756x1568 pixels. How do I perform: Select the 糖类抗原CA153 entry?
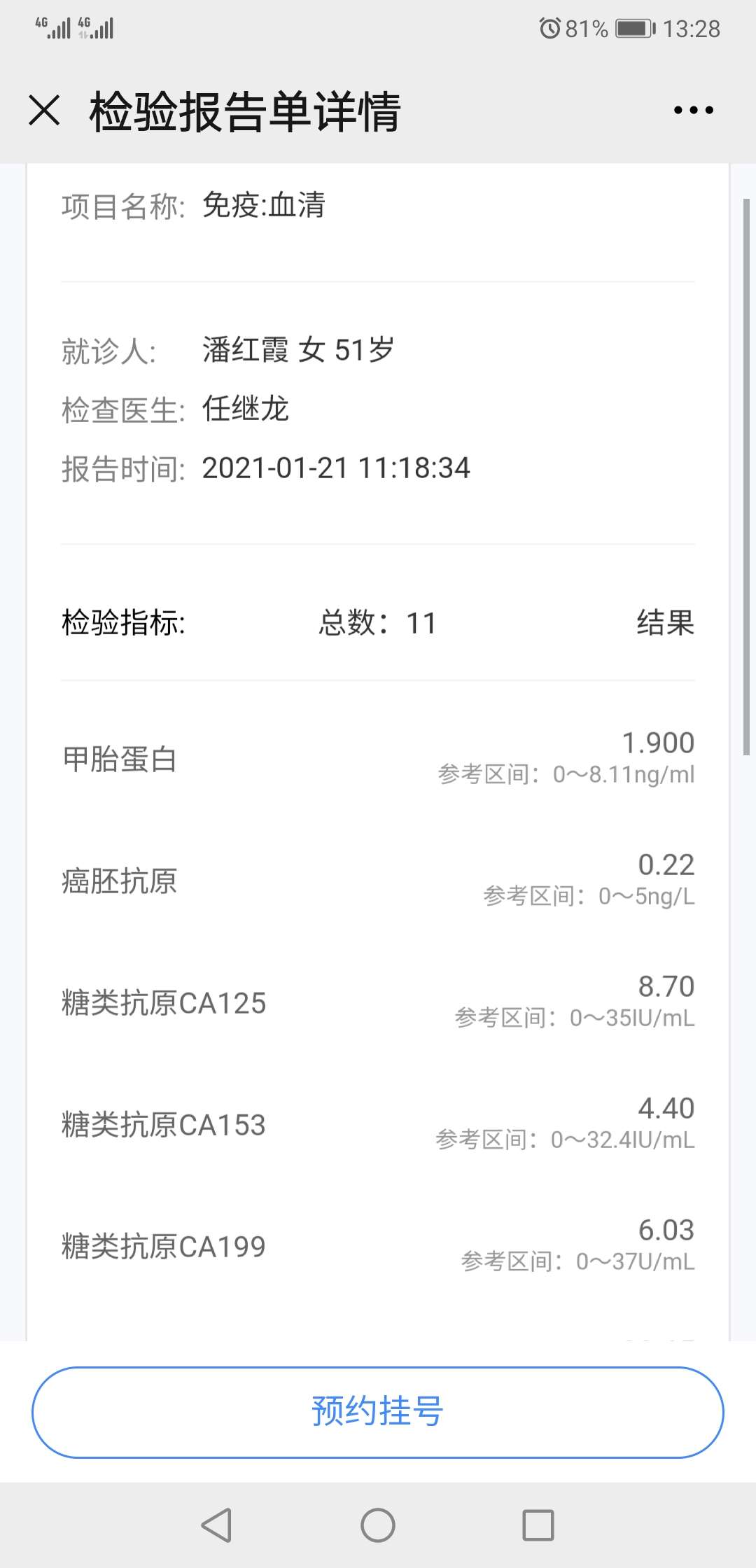click(x=378, y=1126)
